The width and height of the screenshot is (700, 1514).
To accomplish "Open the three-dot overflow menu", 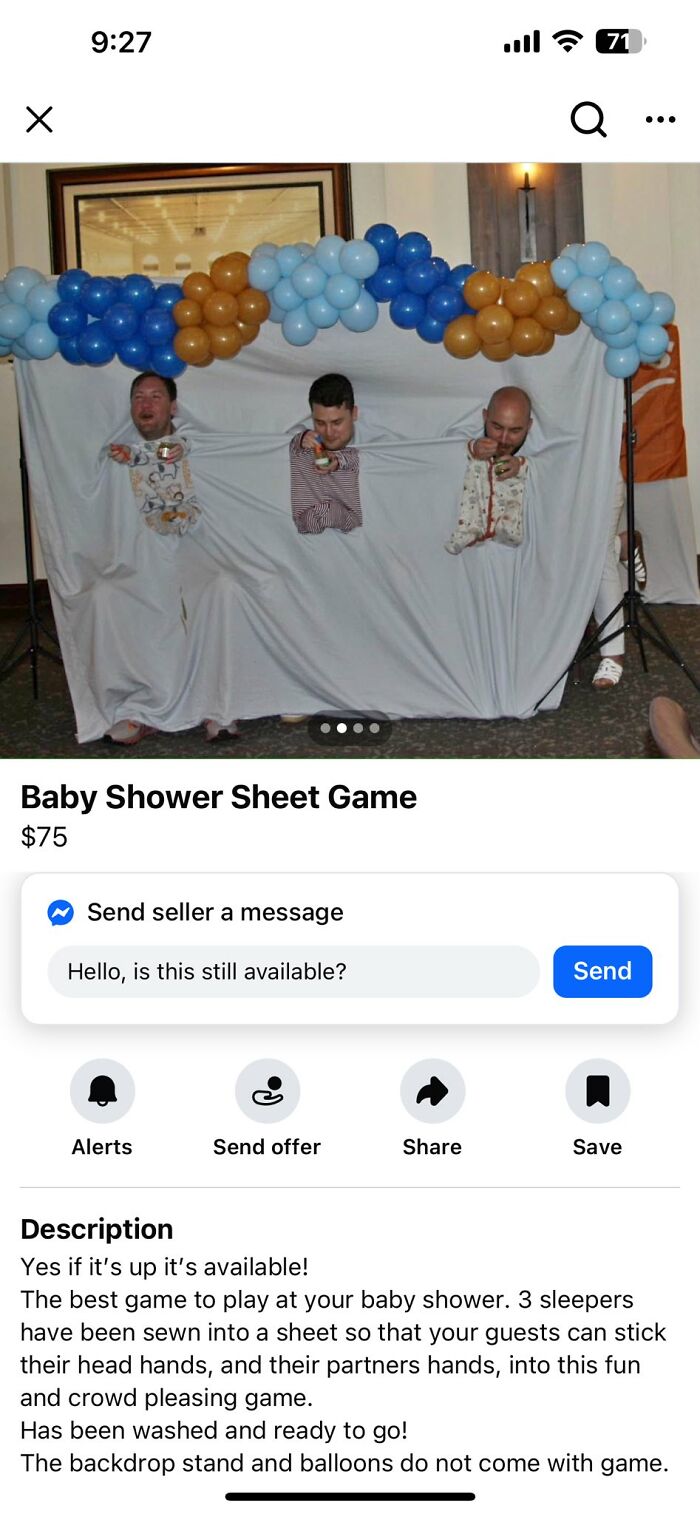I will pos(660,120).
